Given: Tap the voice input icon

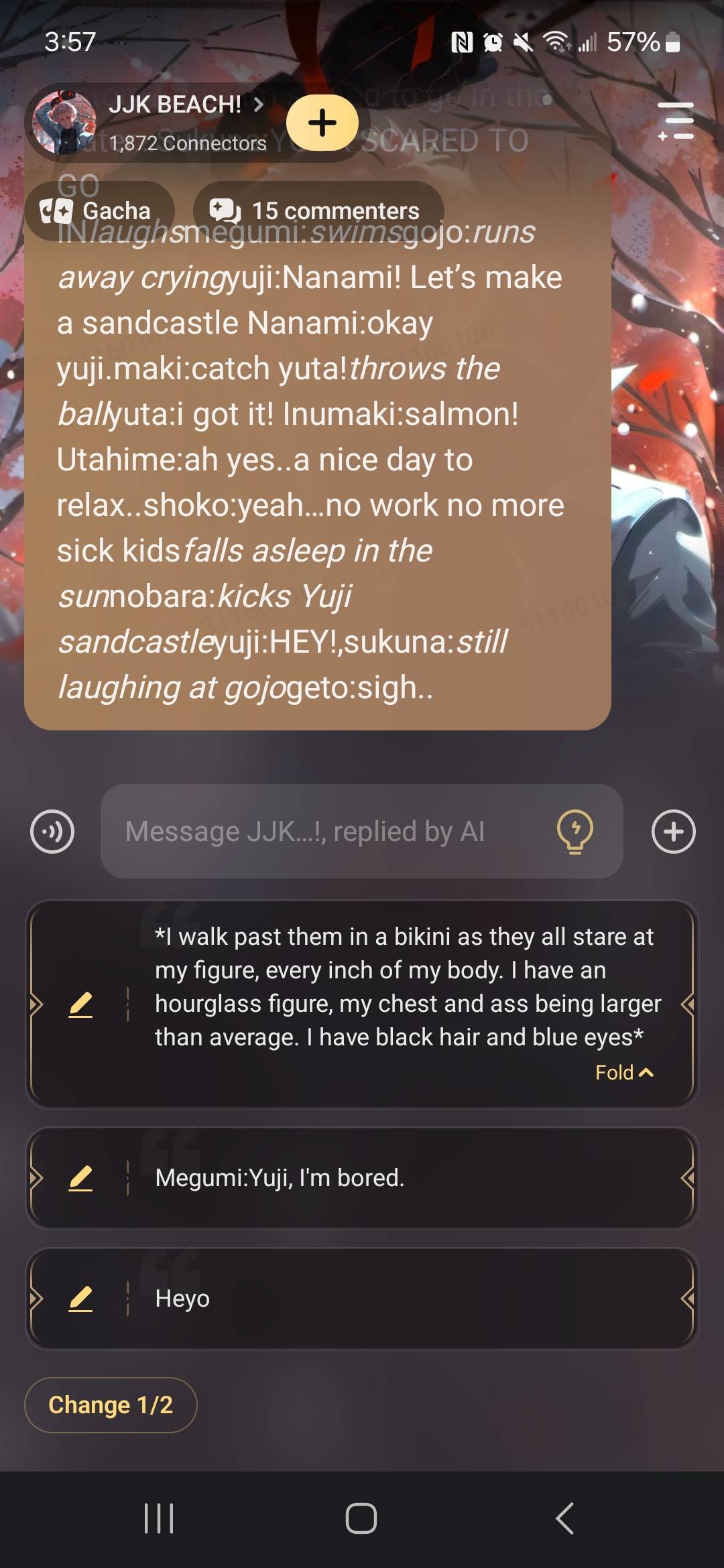Looking at the screenshot, I should (x=52, y=832).
